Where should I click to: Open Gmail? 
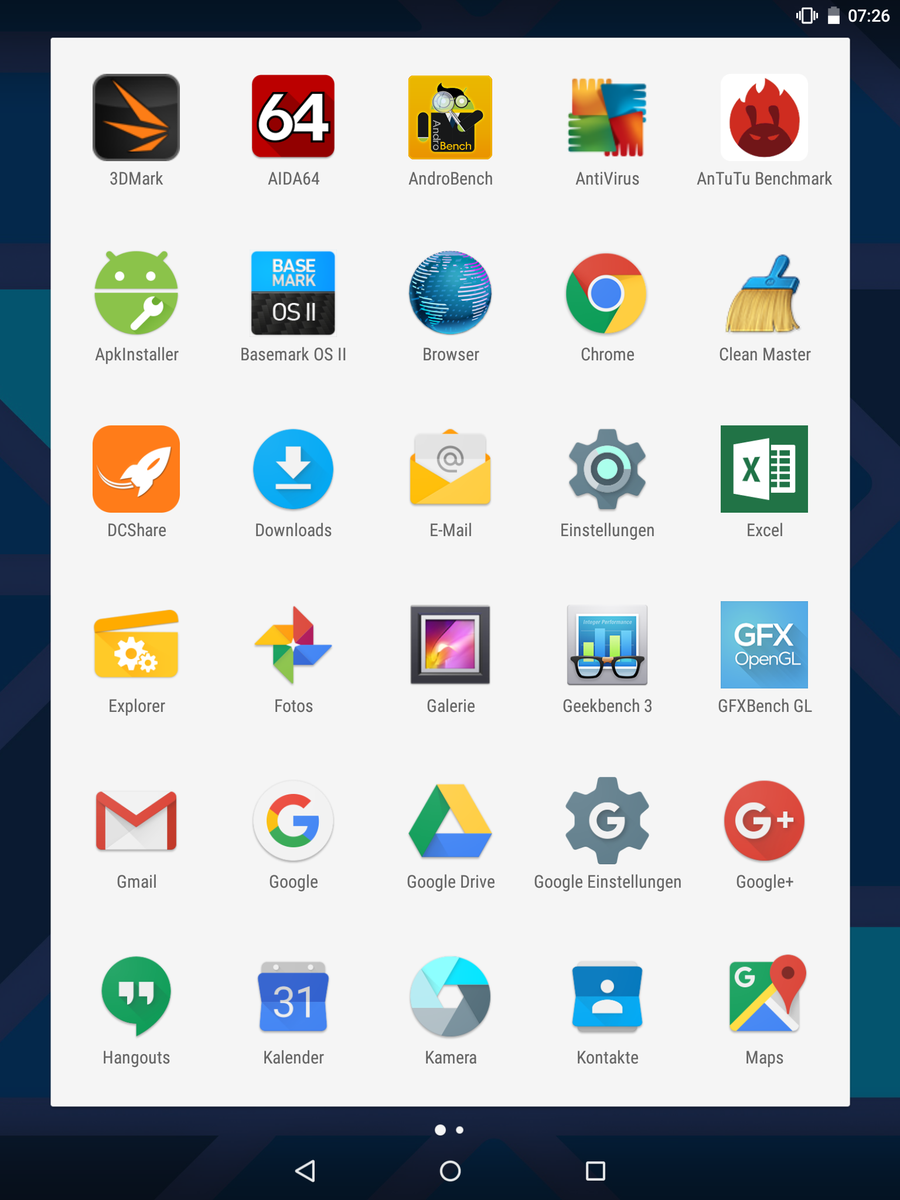pyautogui.click(x=136, y=821)
